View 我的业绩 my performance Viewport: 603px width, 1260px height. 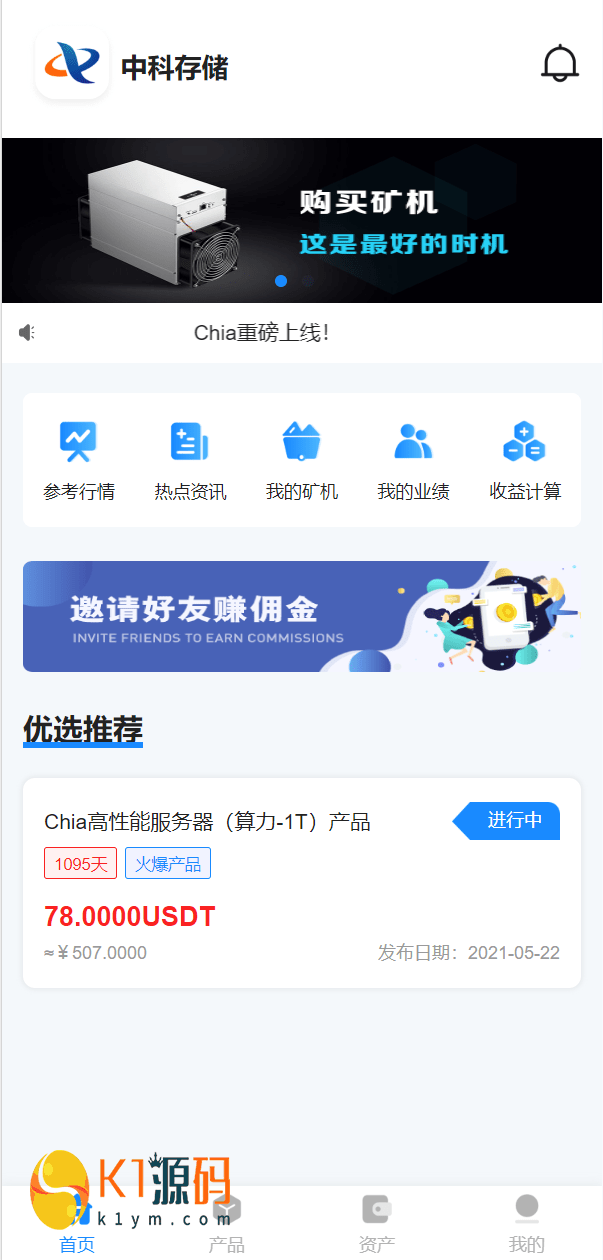coord(413,460)
